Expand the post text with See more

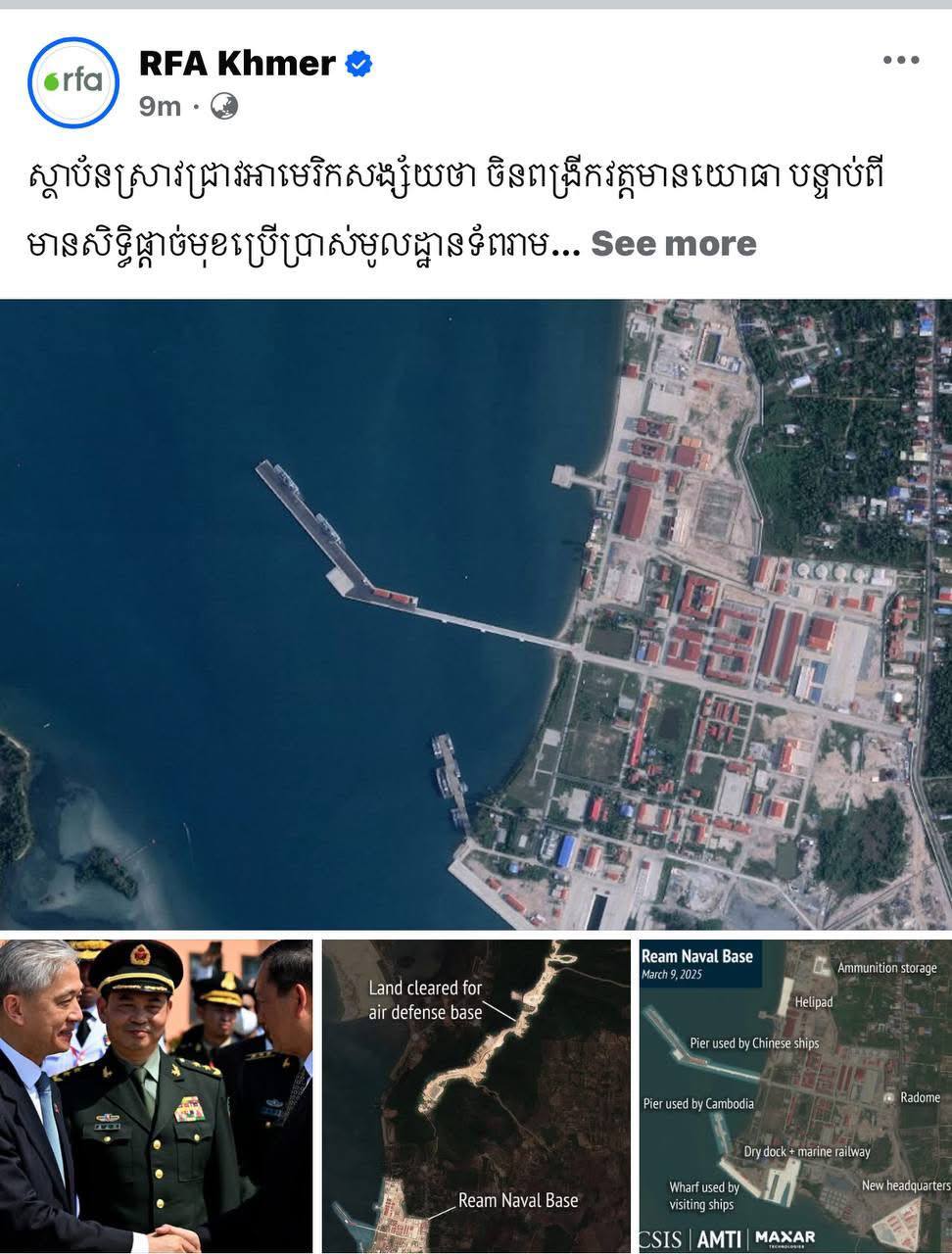673,244
